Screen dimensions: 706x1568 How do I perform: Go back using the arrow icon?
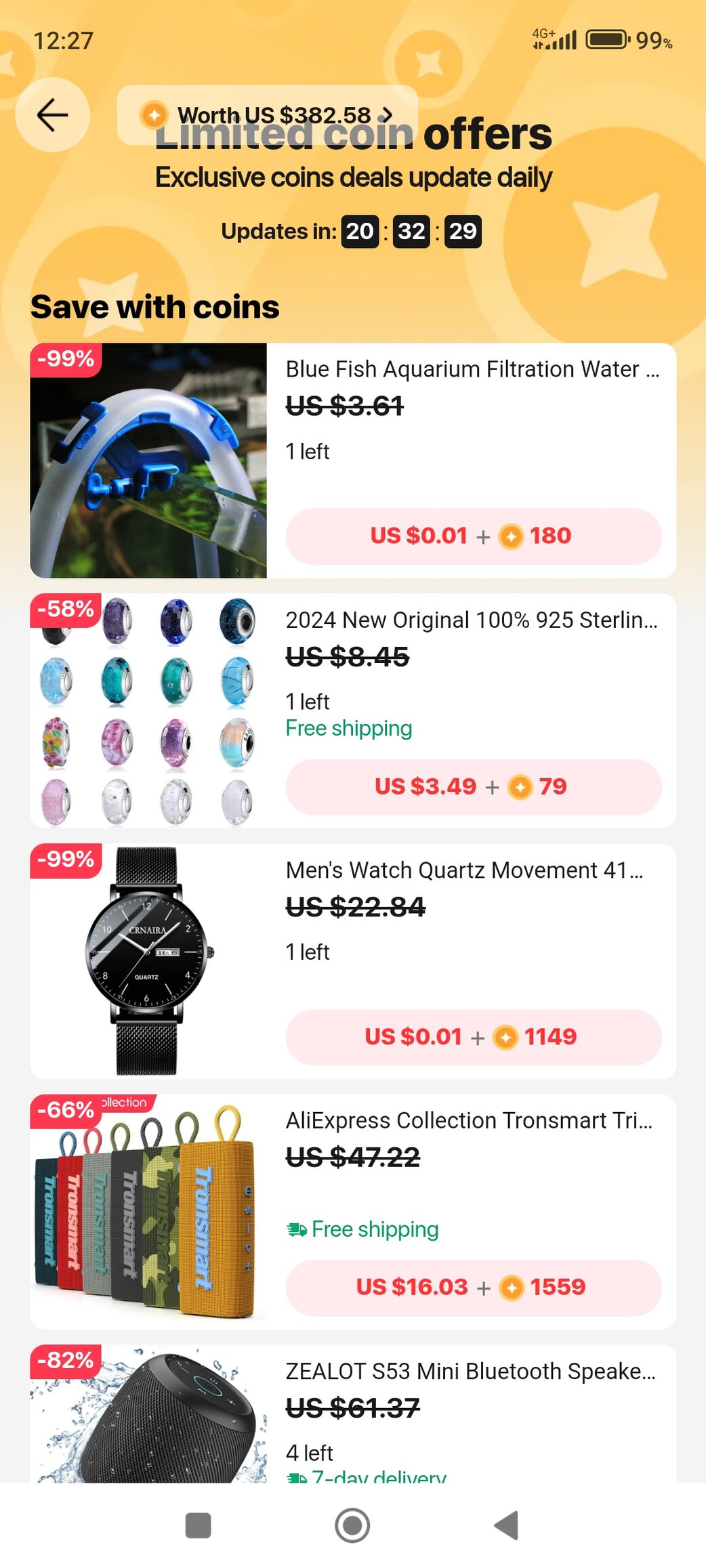point(52,114)
